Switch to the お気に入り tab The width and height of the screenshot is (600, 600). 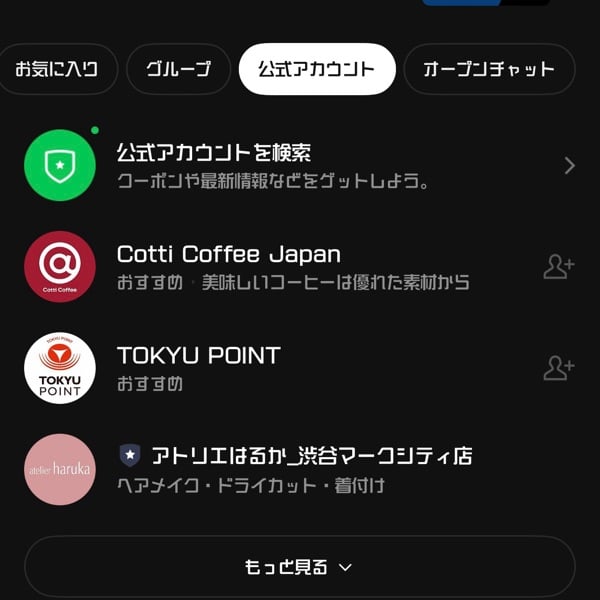(x=57, y=69)
